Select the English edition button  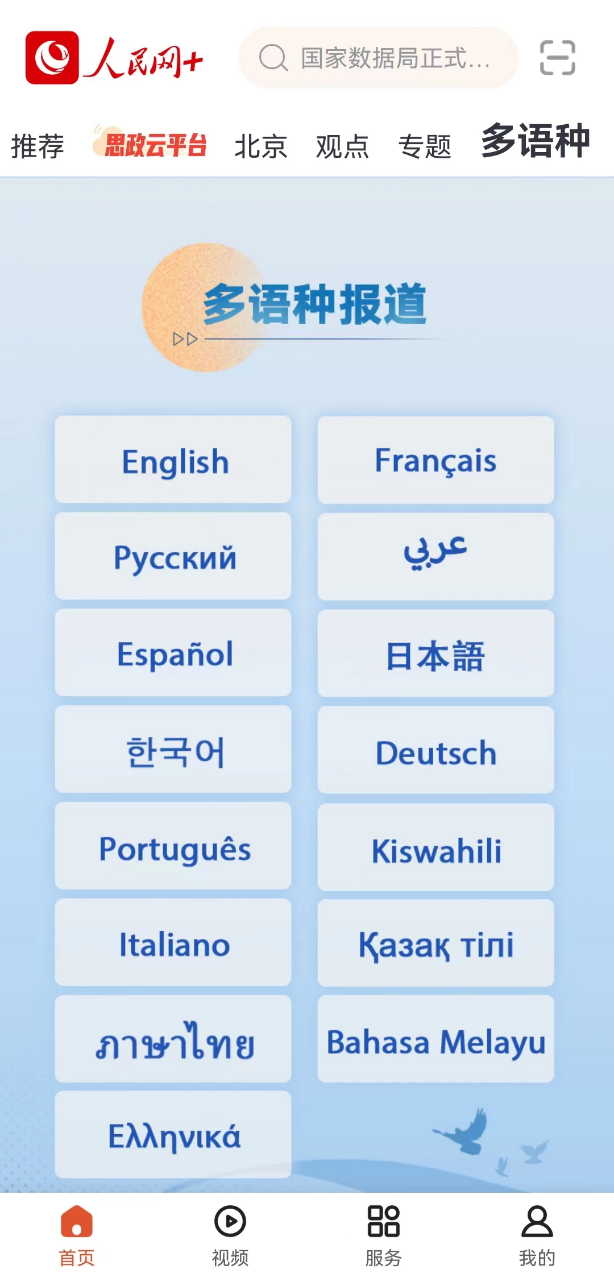[x=173, y=460]
